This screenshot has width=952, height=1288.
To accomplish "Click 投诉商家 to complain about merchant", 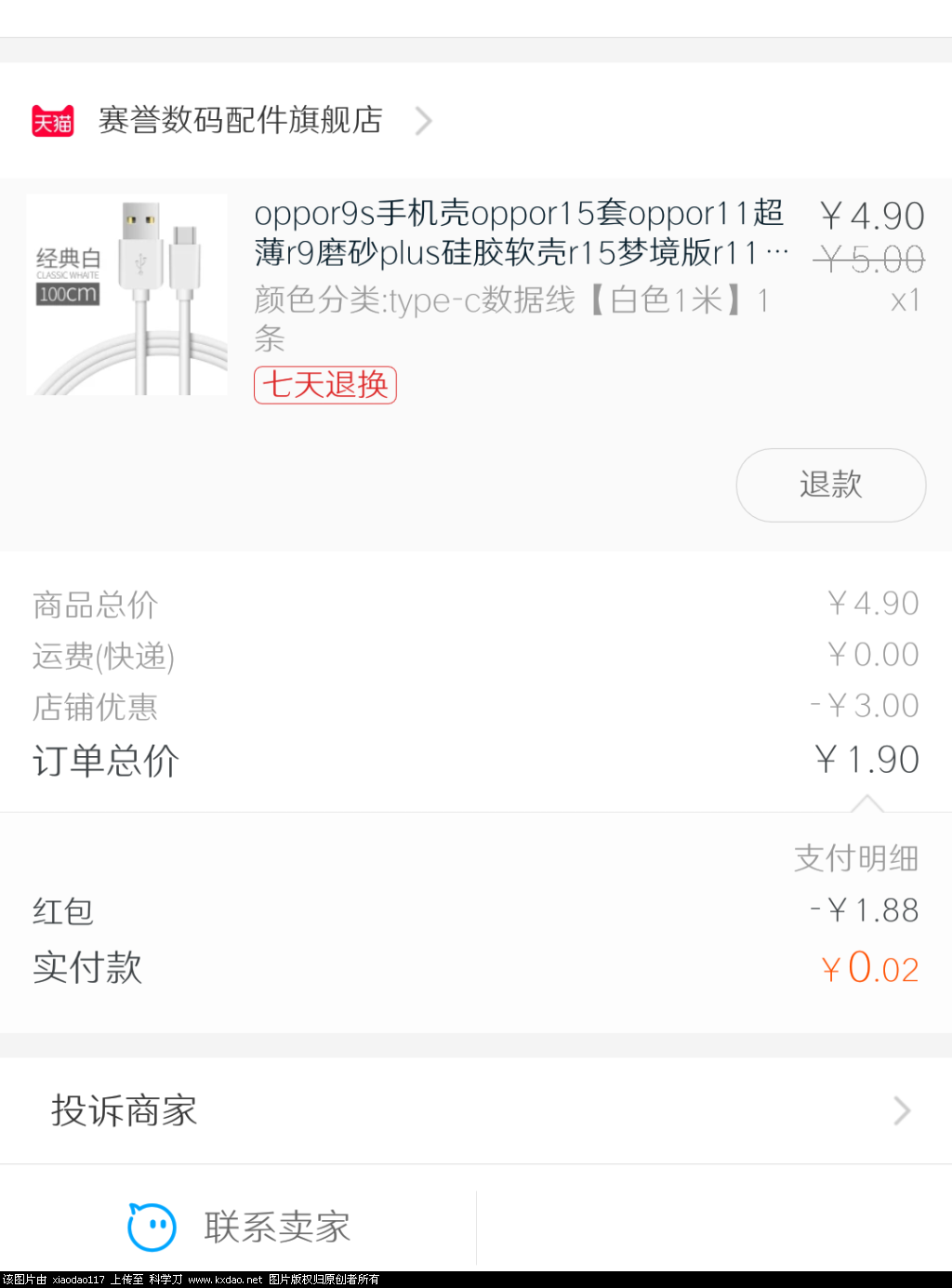I will (124, 1110).
